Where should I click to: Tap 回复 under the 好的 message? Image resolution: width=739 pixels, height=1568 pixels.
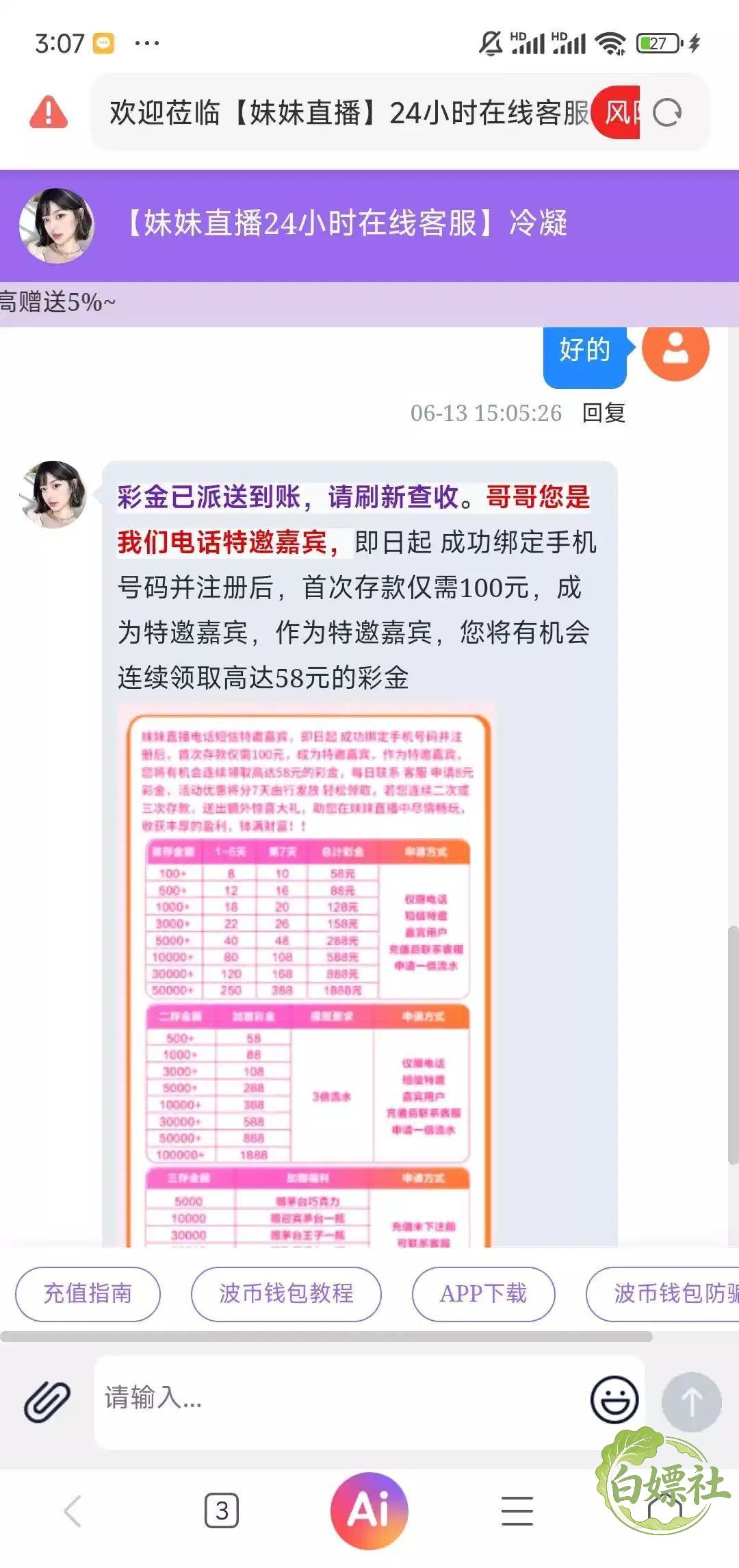coord(604,413)
